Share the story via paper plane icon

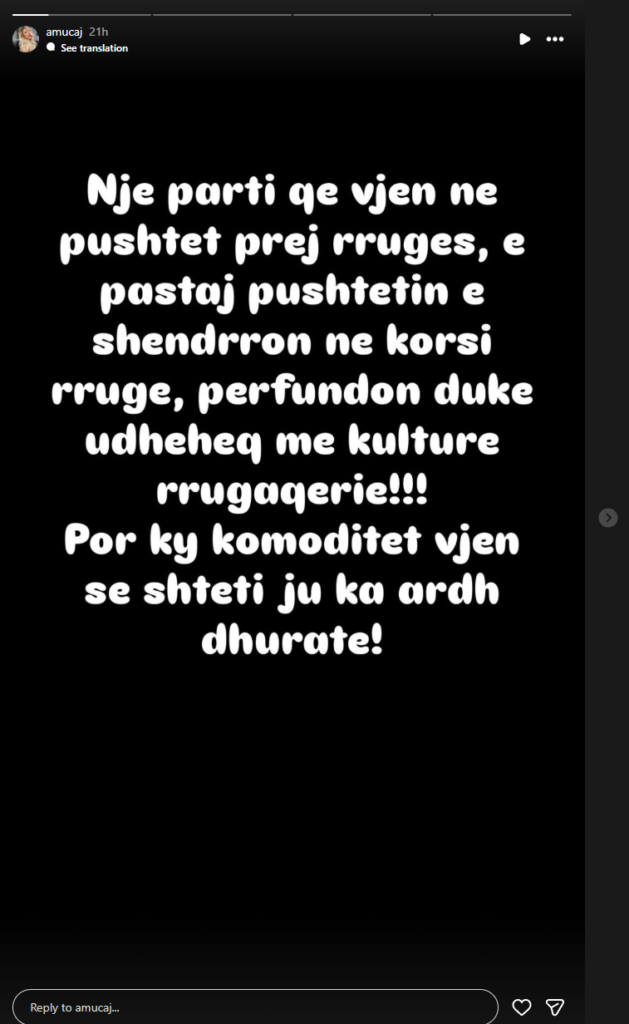coord(555,1007)
